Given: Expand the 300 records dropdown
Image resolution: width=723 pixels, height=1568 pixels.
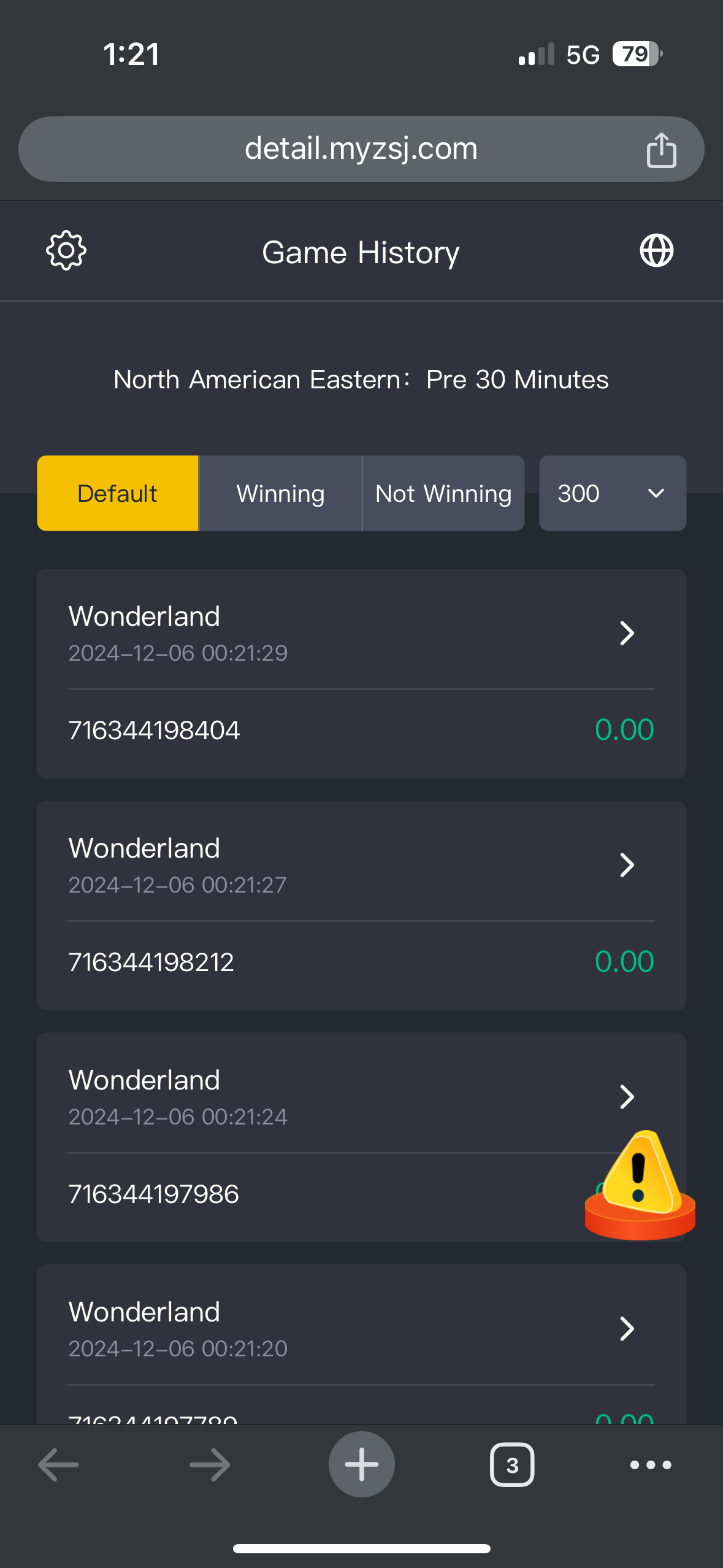Looking at the screenshot, I should pyautogui.click(x=612, y=493).
